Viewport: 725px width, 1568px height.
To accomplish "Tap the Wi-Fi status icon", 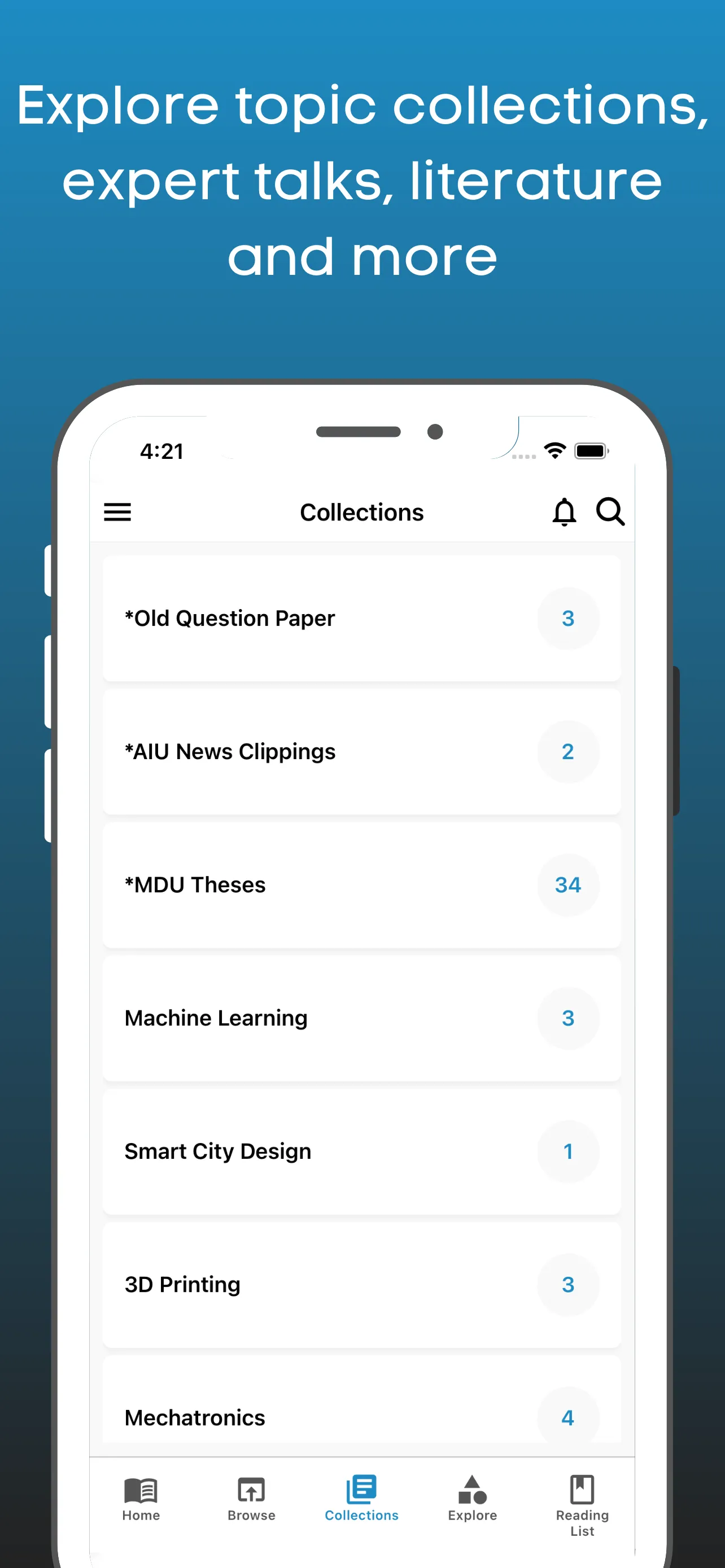I will 553,450.
